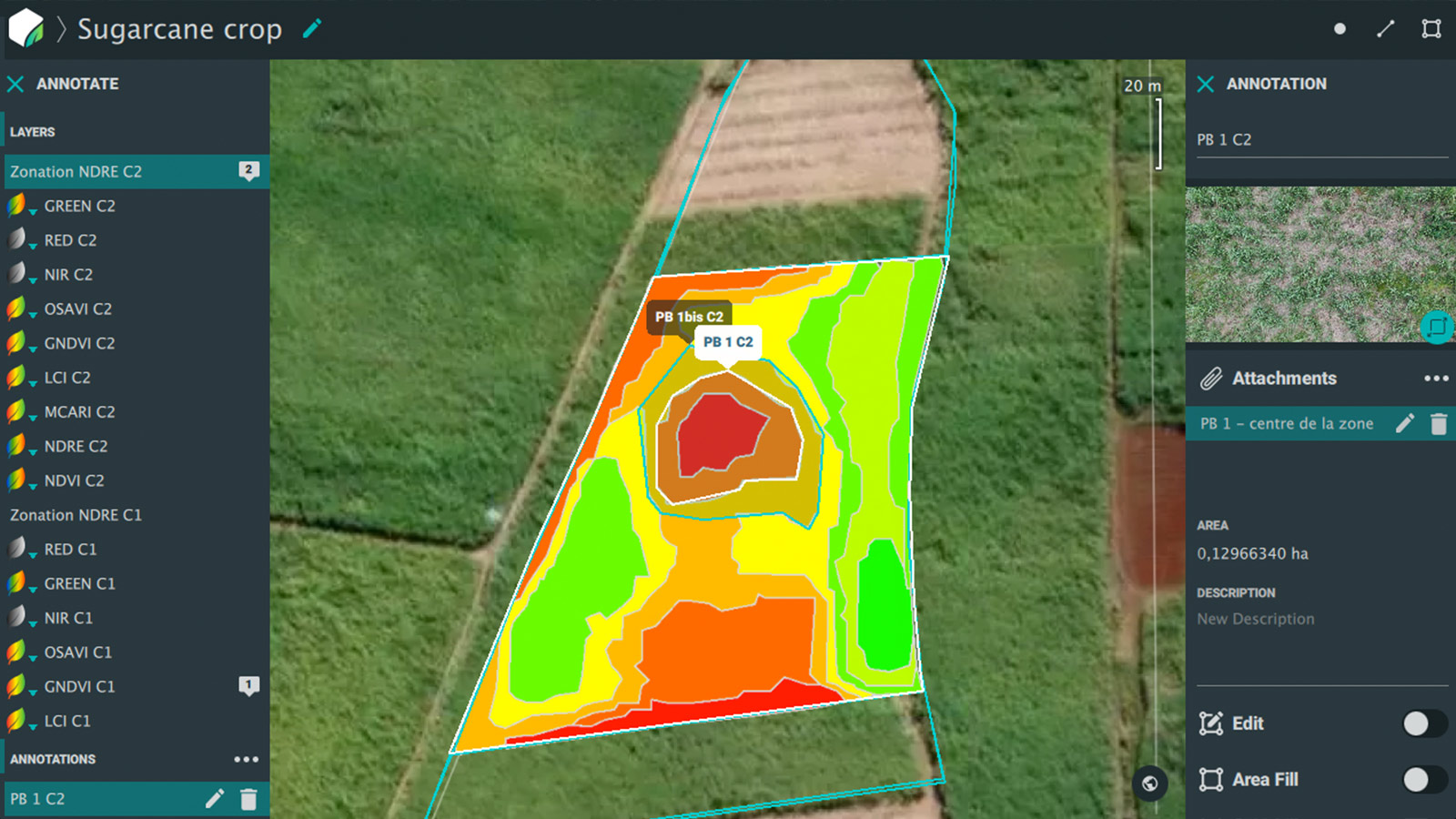The height and width of the screenshot is (819, 1456).
Task: Tap the New Description field
Action: 1256,619
